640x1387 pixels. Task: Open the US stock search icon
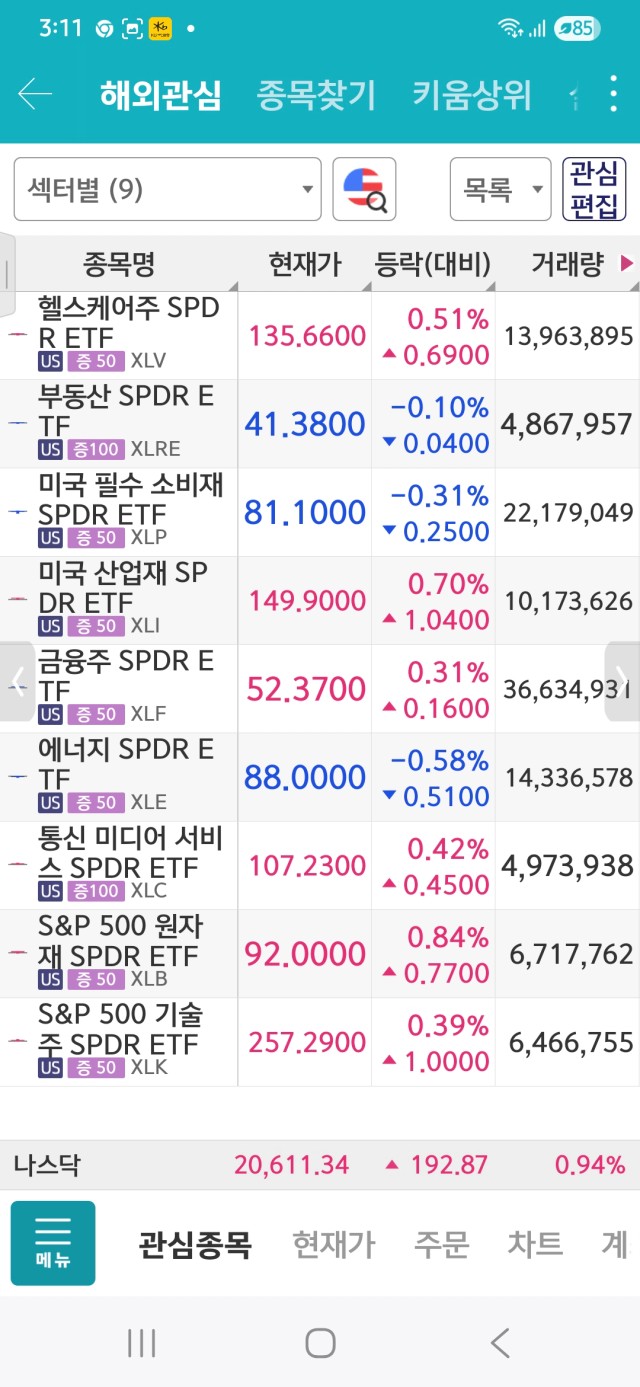click(x=364, y=189)
